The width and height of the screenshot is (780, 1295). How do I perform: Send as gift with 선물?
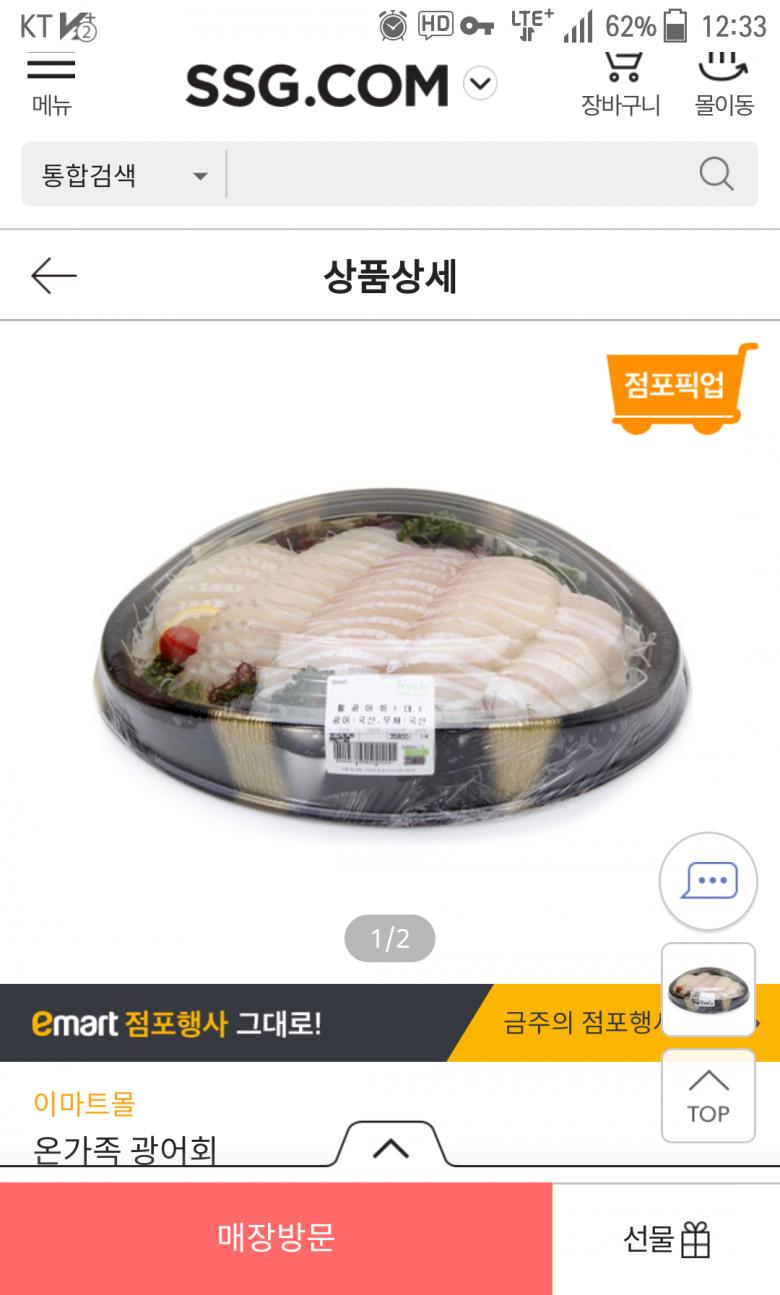pos(666,1239)
